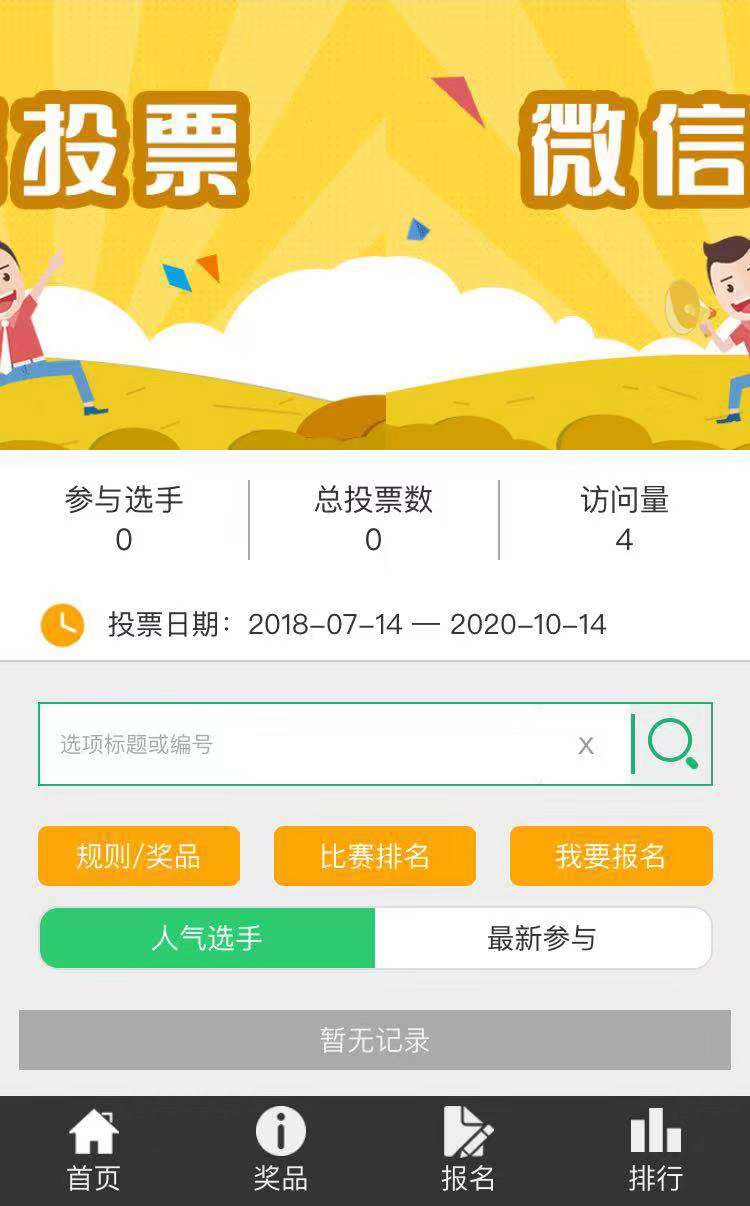Tap the magnifier search icon
The width and height of the screenshot is (750, 1206).
673,744
